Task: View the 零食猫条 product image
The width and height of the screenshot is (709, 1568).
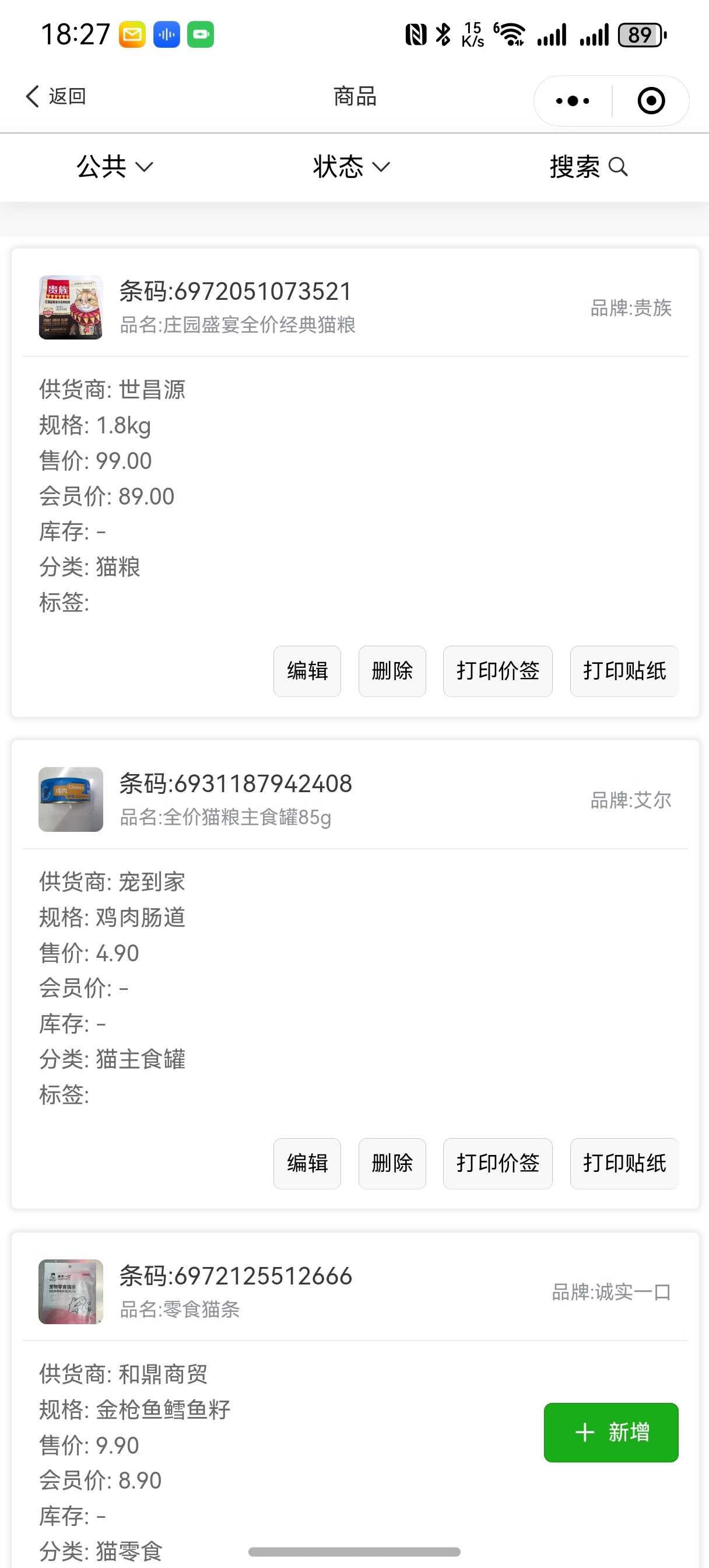Action: 71,1291
